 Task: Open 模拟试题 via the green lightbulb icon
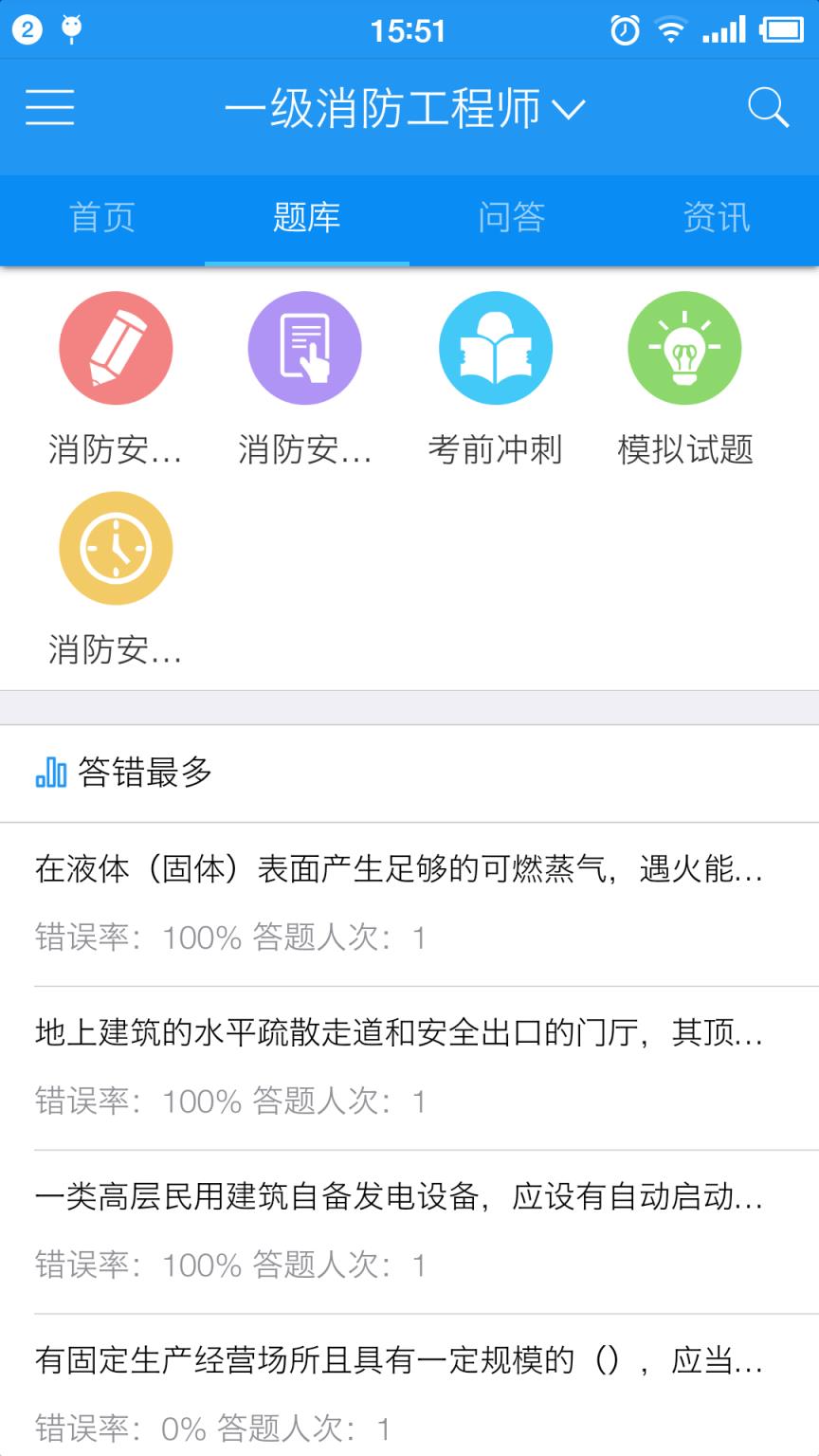click(x=684, y=347)
